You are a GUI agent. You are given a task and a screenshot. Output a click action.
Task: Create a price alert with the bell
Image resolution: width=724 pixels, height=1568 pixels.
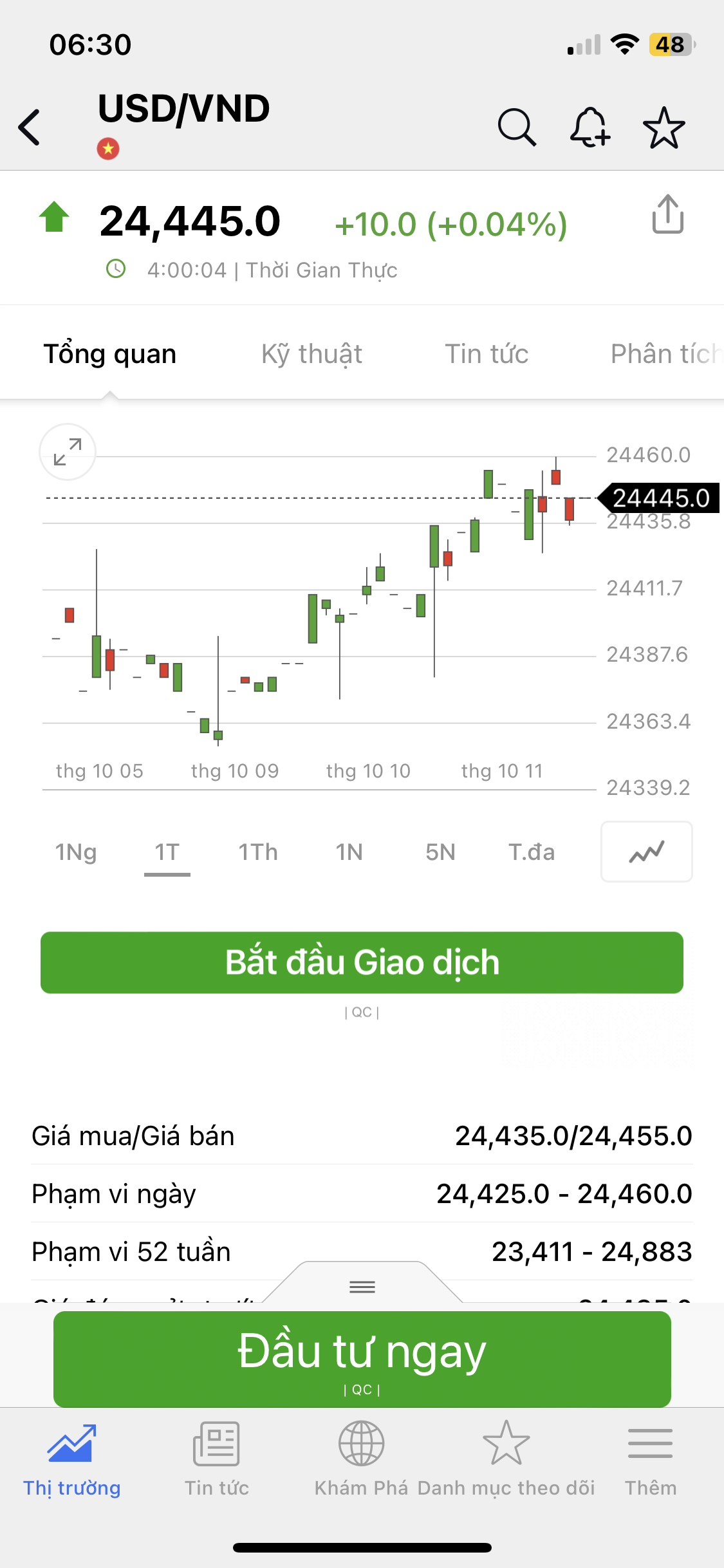click(589, 127)
